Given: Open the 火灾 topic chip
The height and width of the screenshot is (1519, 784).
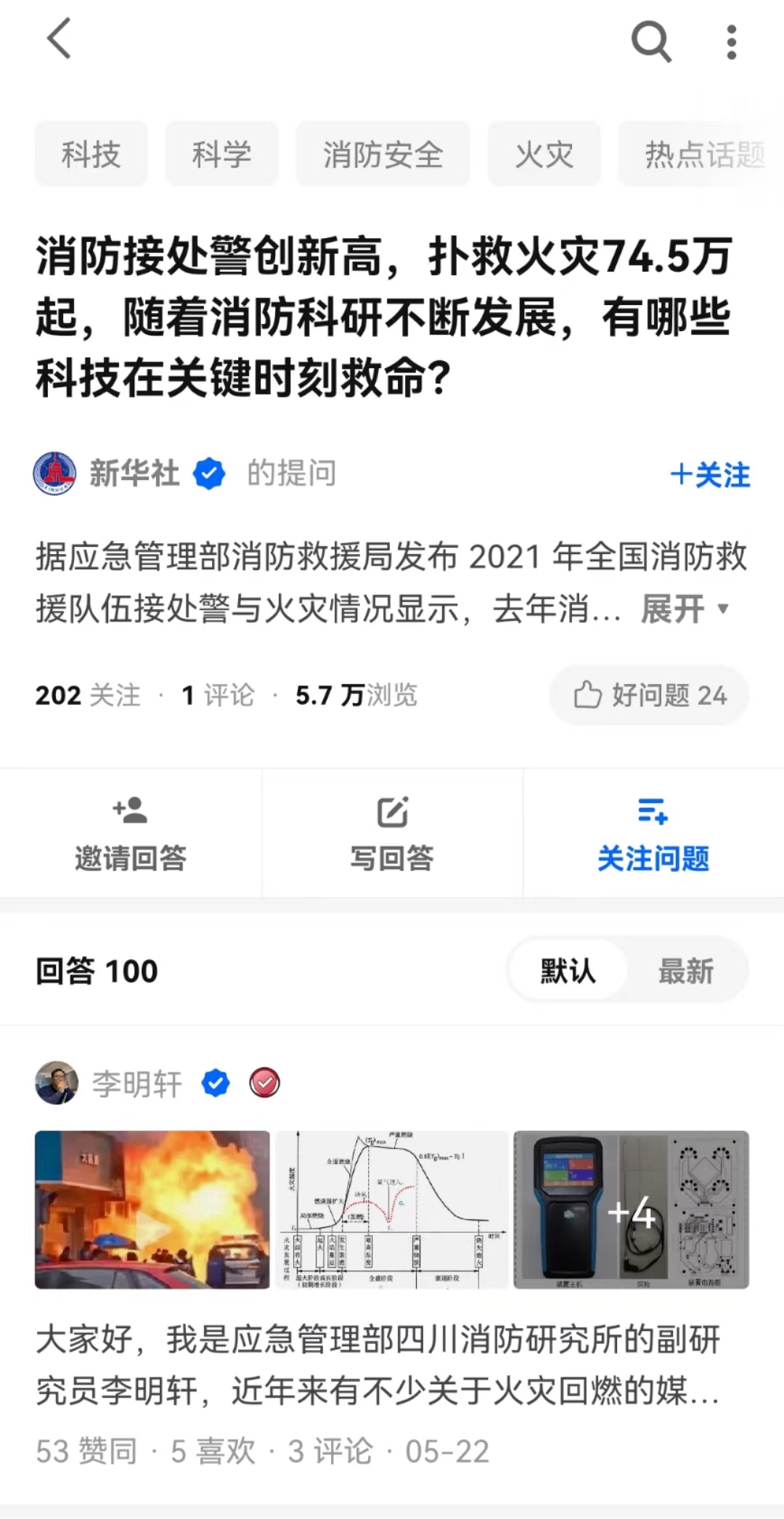Looking at the screenshot, I should pyautogui.click(x=544, y=155).
